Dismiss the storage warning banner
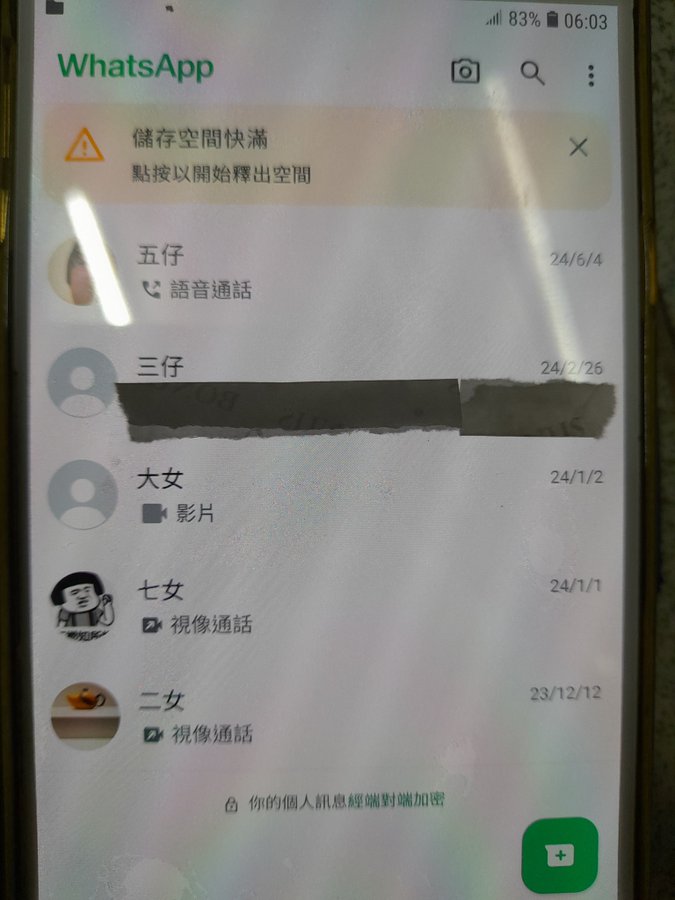The width and height of the screenshot is (675, 900). click(x=578, y=148)
